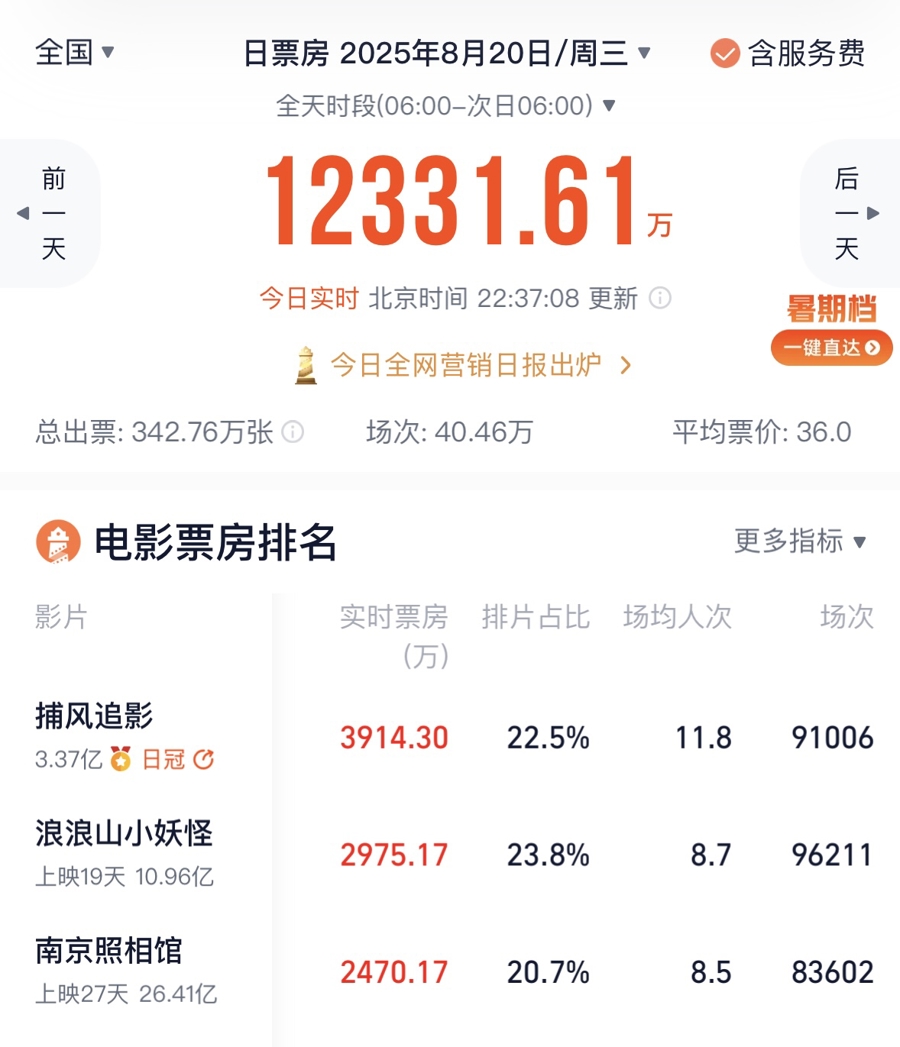Tap the info icon beside 更新 time
Viewport: 900px width, 1047px height.
point(660,298)
